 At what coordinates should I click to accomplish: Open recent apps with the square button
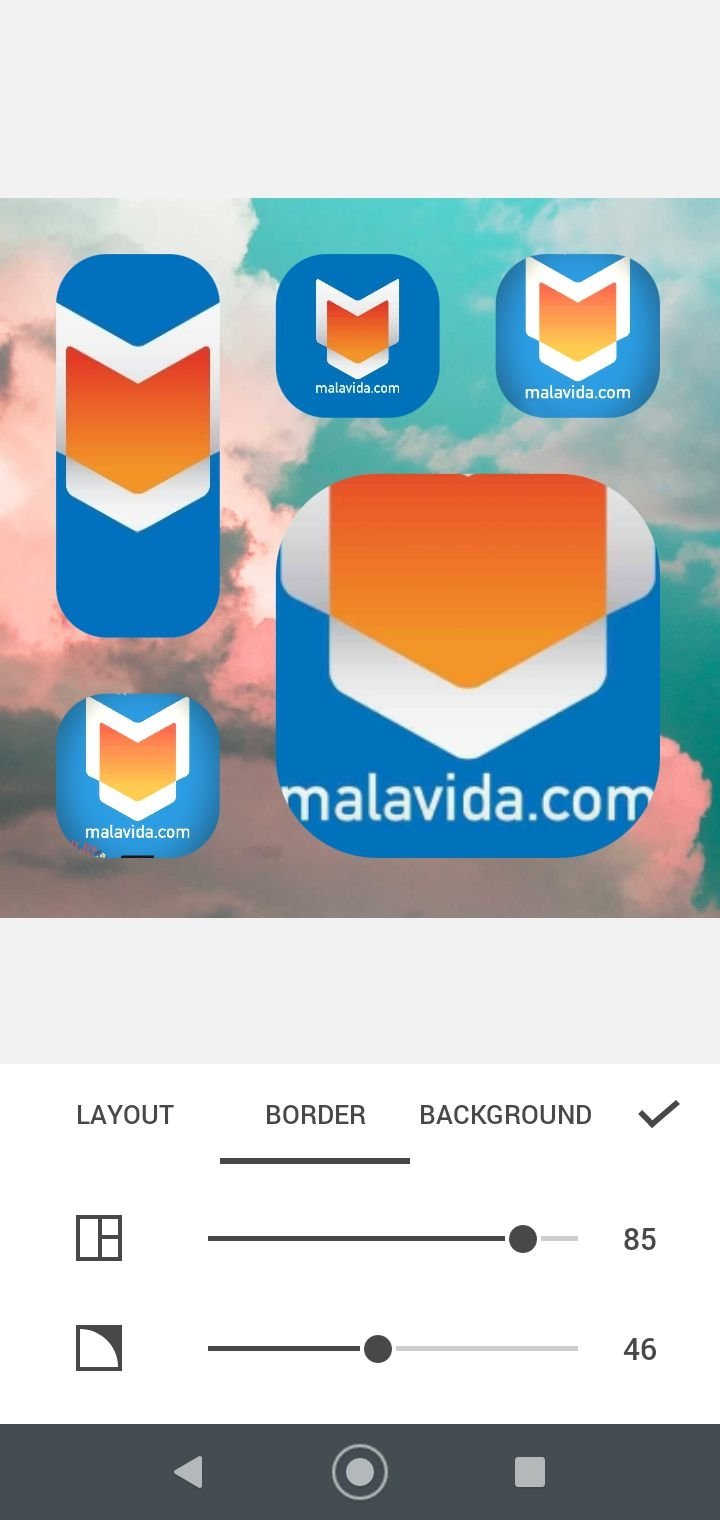(x=530, y=1472)
